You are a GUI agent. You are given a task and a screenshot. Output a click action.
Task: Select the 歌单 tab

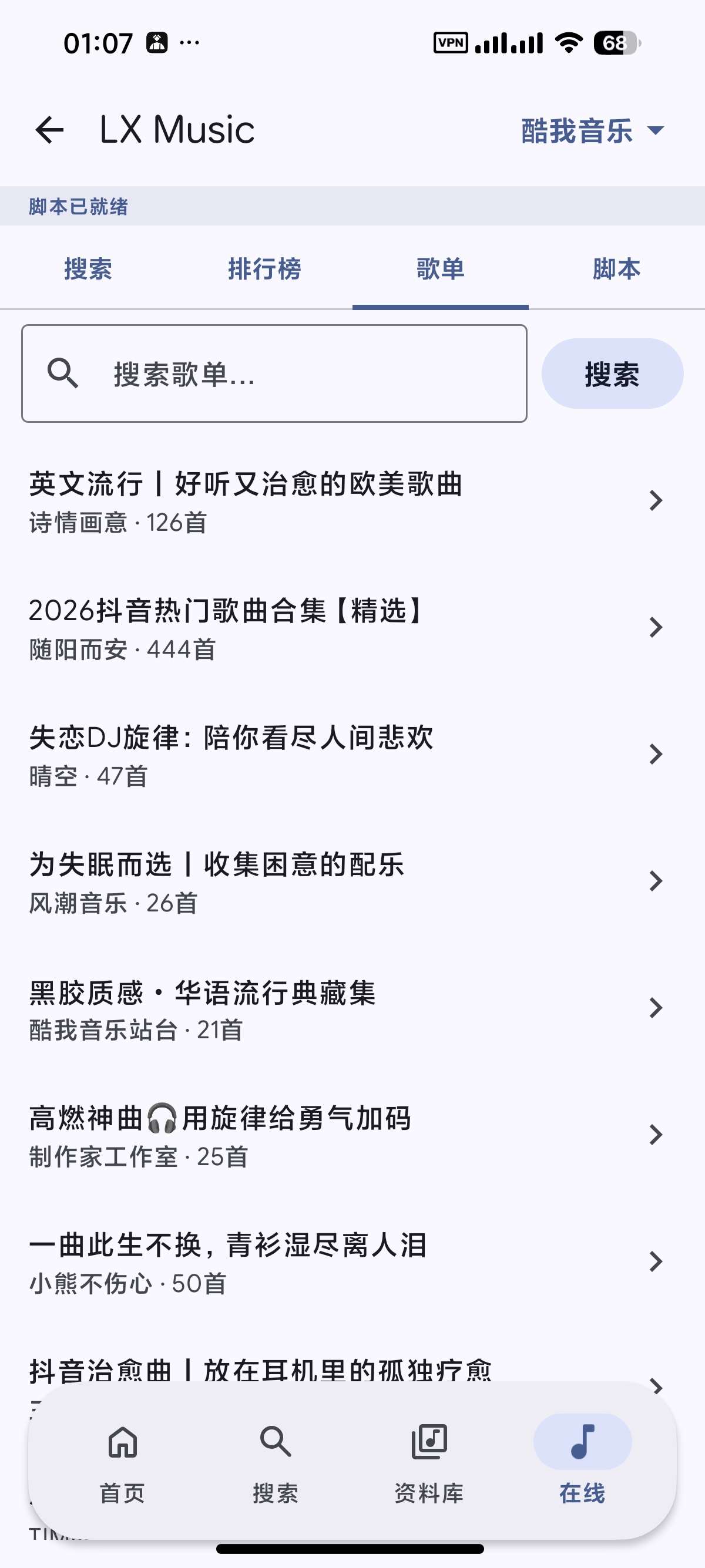pos(440,268)
